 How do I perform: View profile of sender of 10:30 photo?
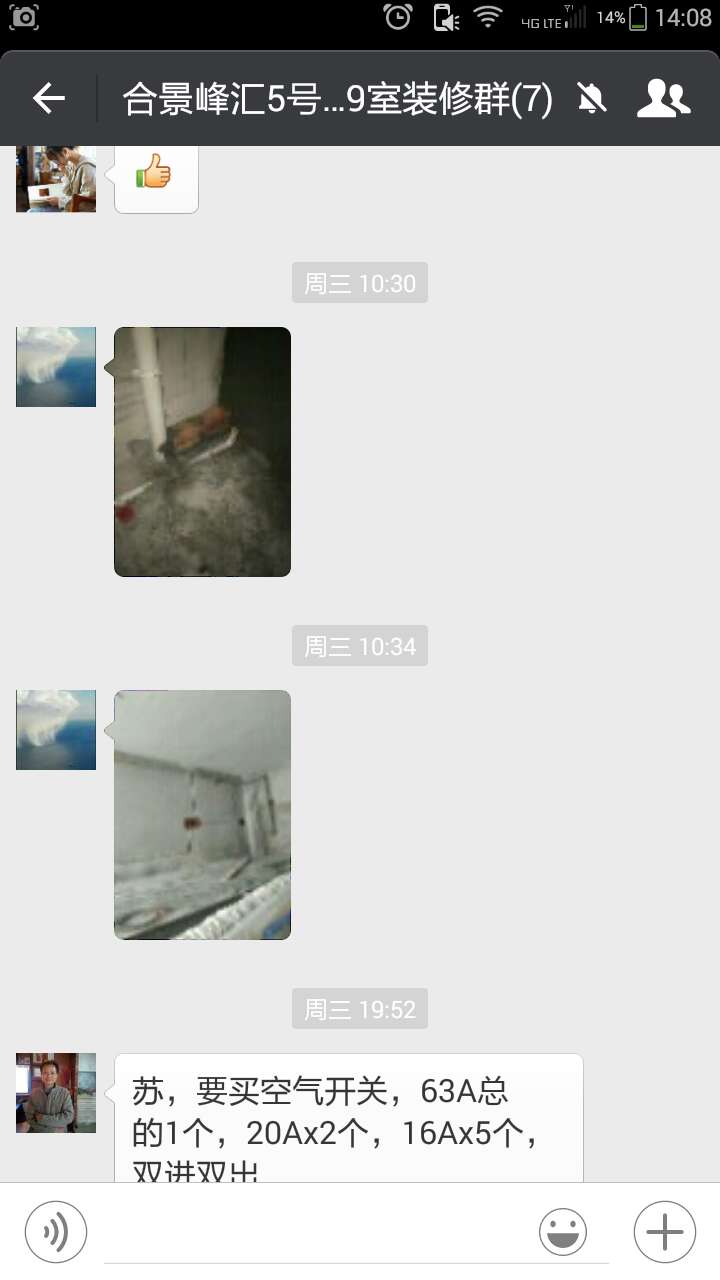tap(56, 367)
